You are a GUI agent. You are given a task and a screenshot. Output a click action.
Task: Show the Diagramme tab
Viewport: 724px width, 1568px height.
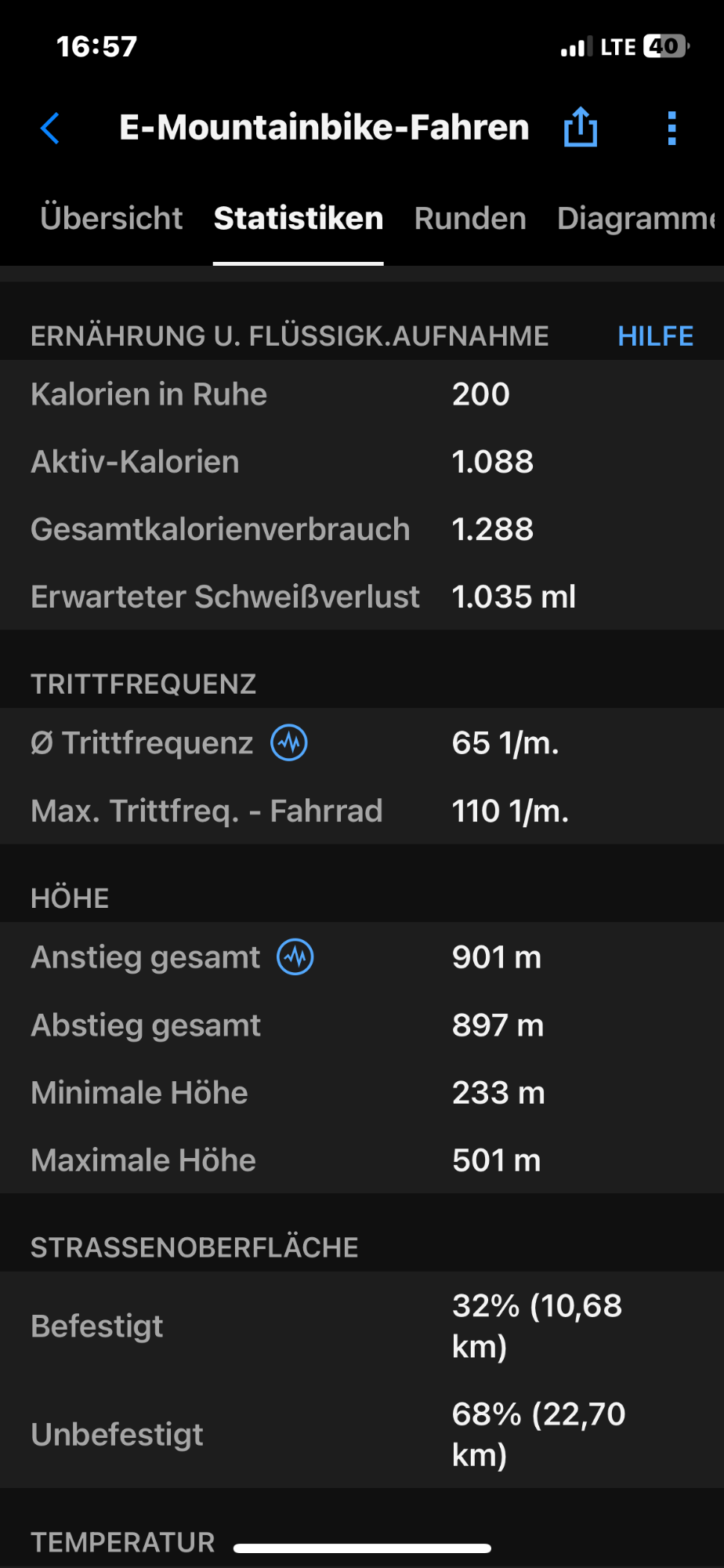(635, 219)
